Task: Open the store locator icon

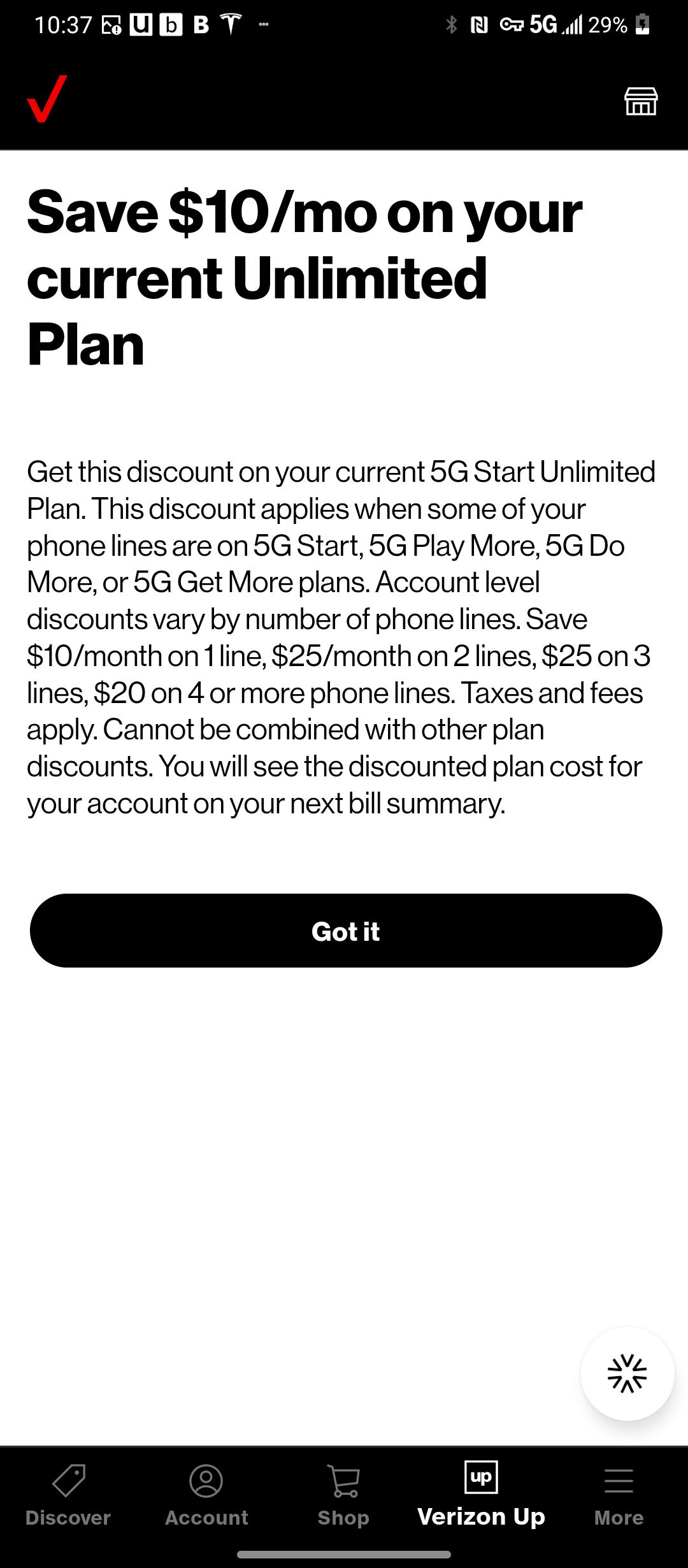Action: [641, 101]
